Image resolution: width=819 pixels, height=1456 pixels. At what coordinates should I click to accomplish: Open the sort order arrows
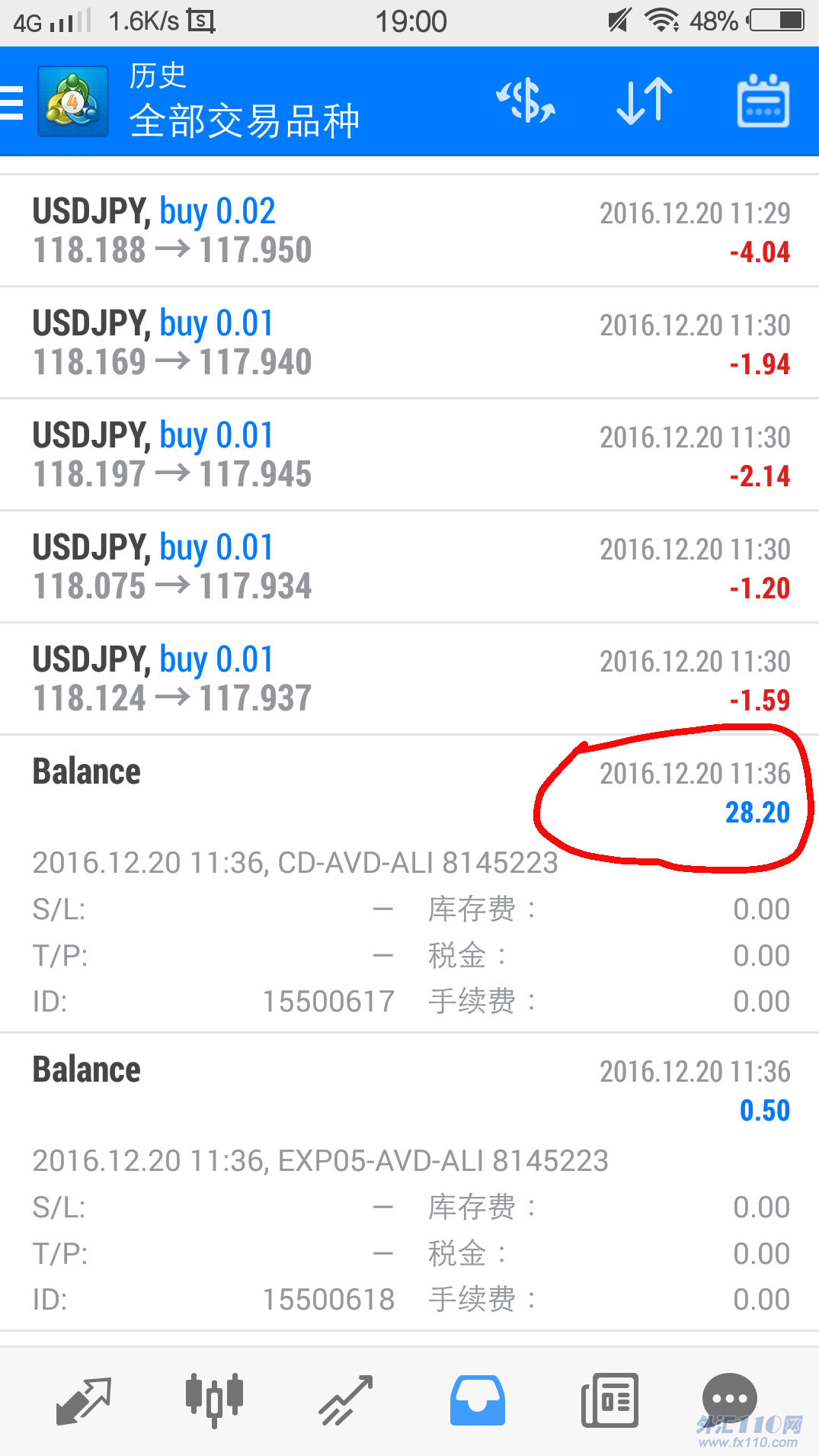pos(645,101)
